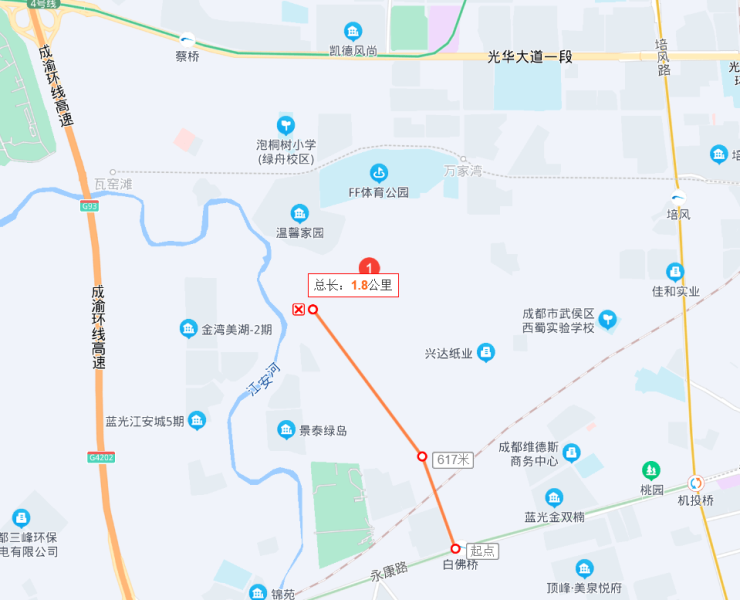Open 景泰绿岛 place marker
The height and width of the screenshot is (600, 740).
pyautogui.click(x=286, y=430)
